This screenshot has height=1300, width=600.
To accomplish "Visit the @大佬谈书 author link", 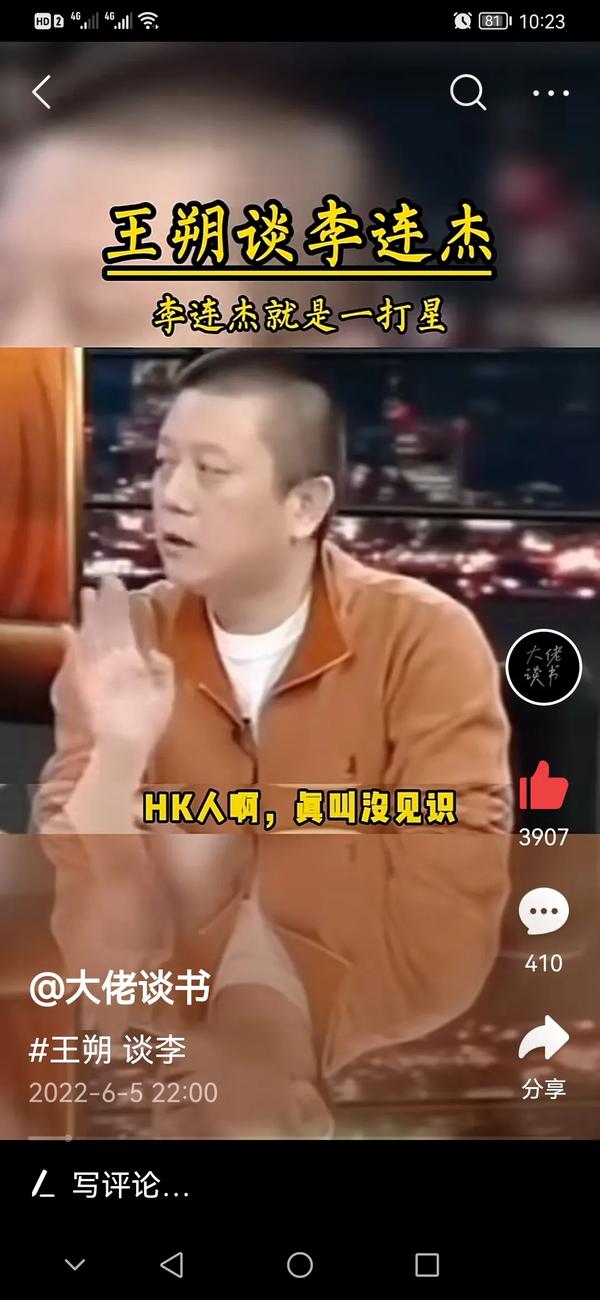I will [119, 989].
